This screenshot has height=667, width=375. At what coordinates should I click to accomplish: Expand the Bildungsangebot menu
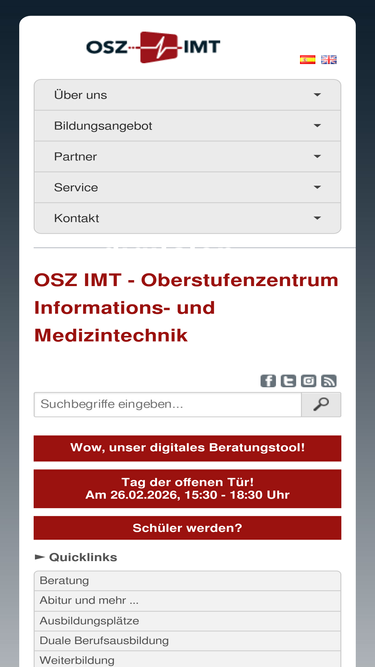(188, 126)
